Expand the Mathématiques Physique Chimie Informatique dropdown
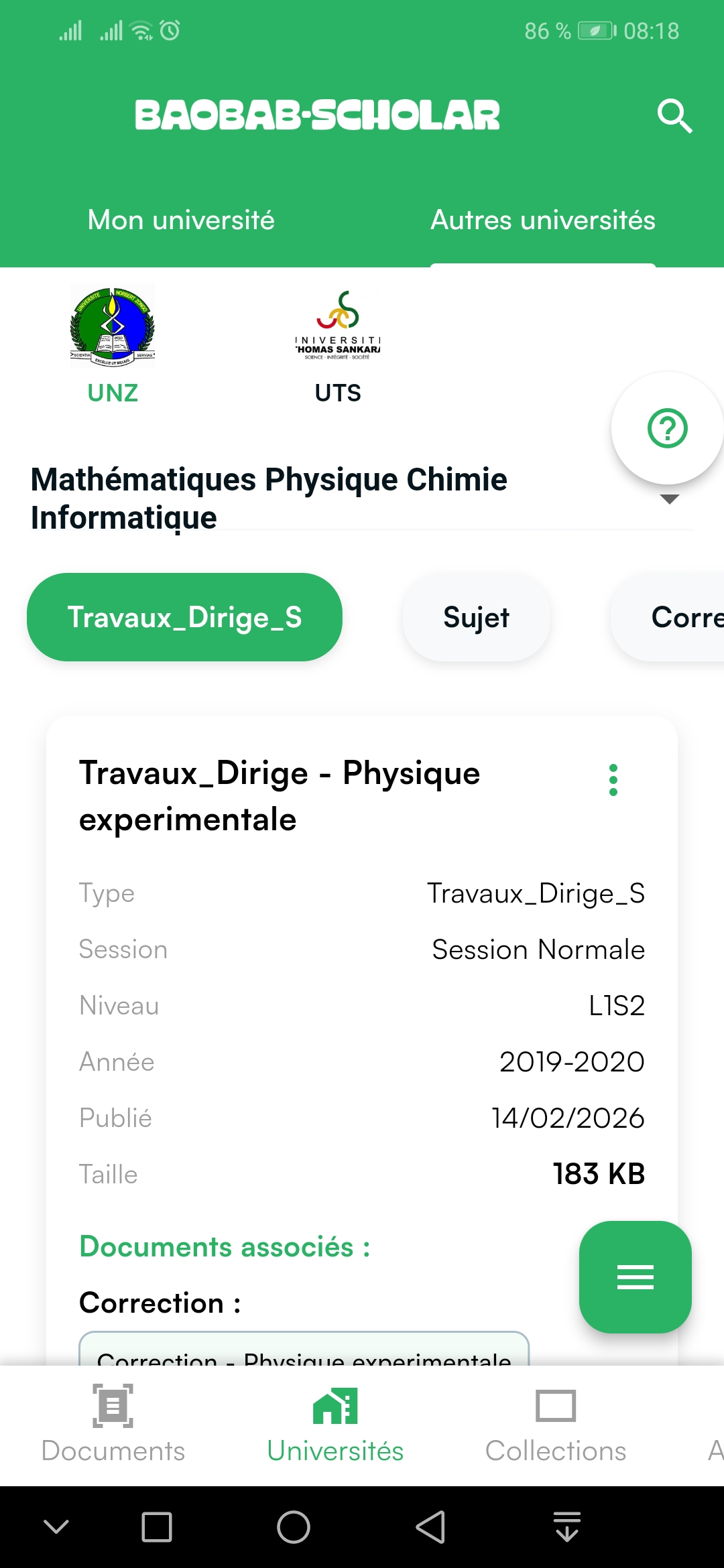724x1568 pixels. [x=669, y=499]
